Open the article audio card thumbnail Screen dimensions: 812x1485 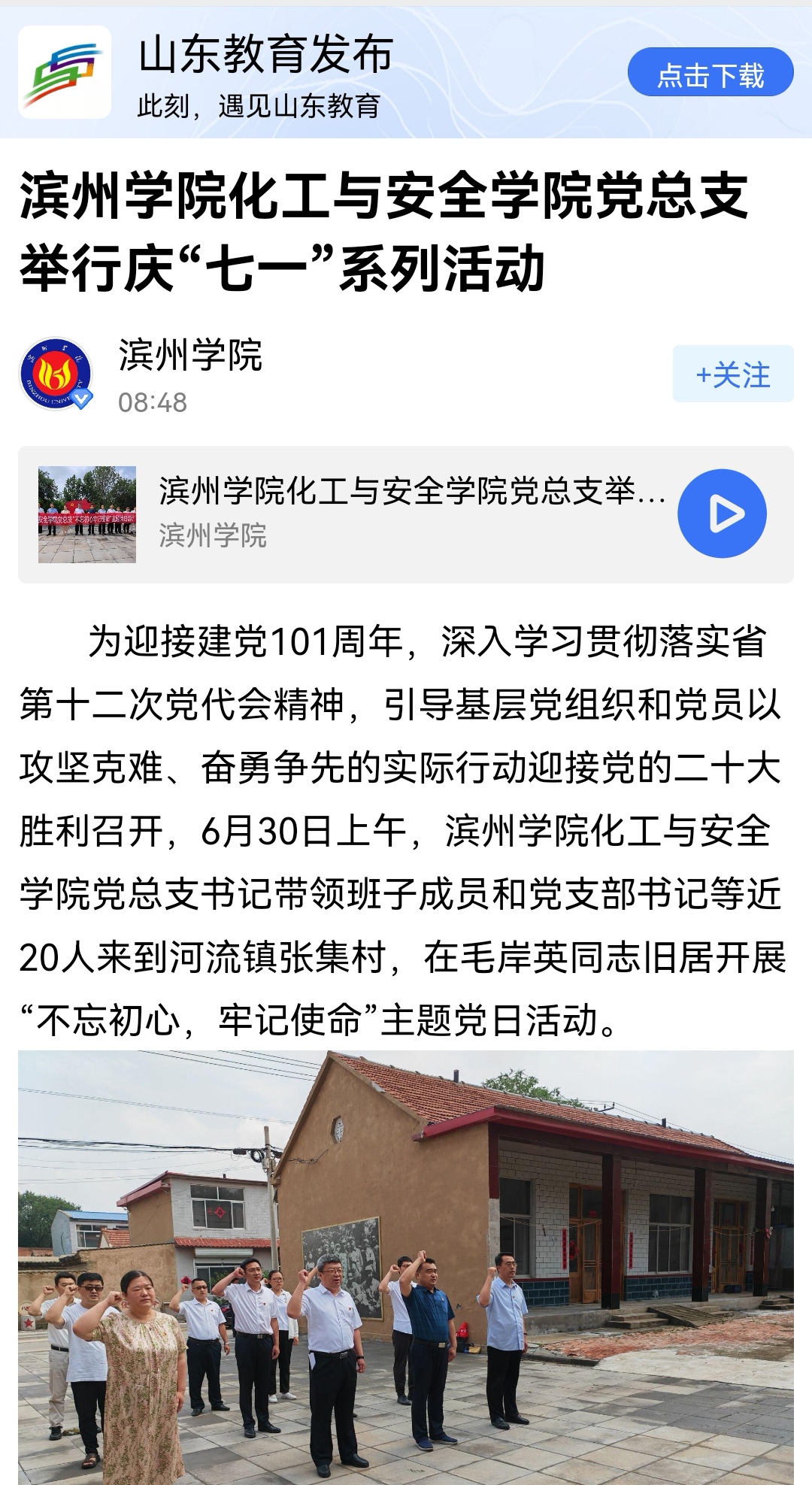click(87, 514)
